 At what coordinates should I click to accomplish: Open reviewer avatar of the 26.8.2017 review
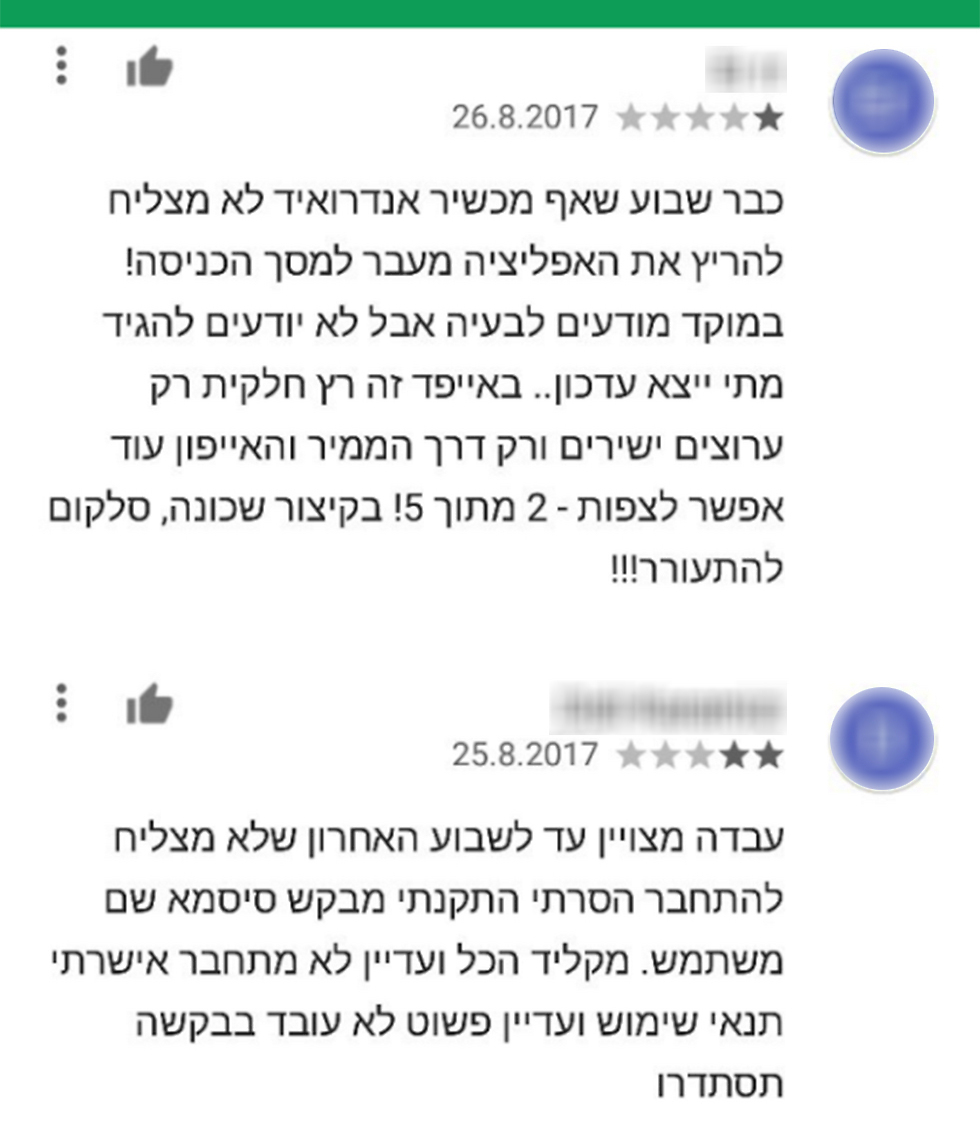click(x=882, y=102)
